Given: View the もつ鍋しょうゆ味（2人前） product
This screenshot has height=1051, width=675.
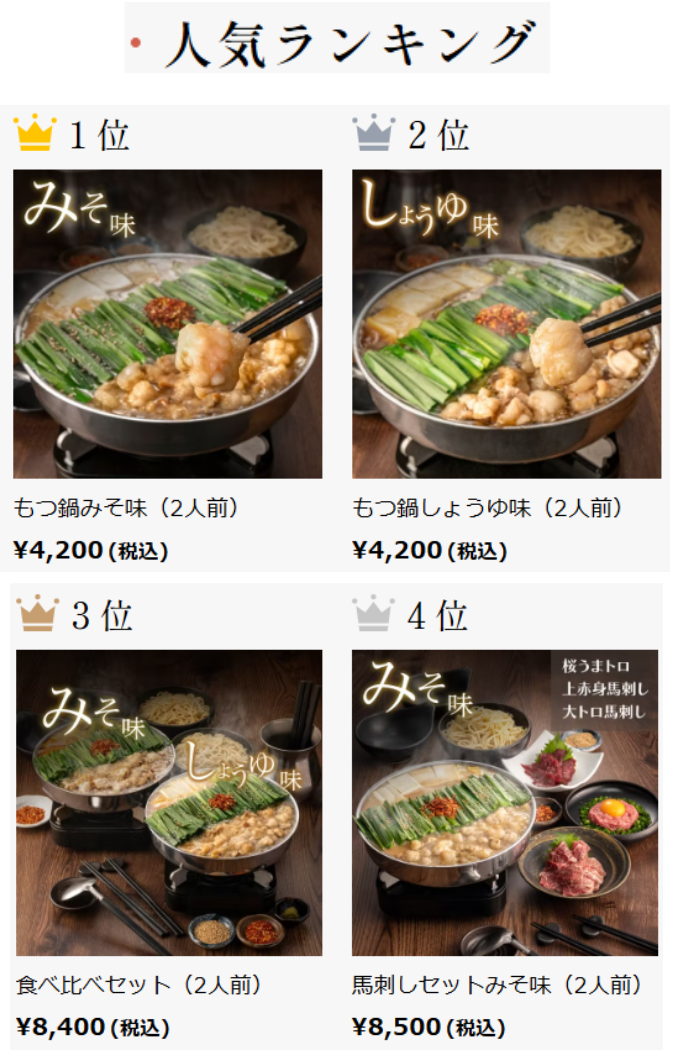Looking at the screenshot, I should coord(506,324).
